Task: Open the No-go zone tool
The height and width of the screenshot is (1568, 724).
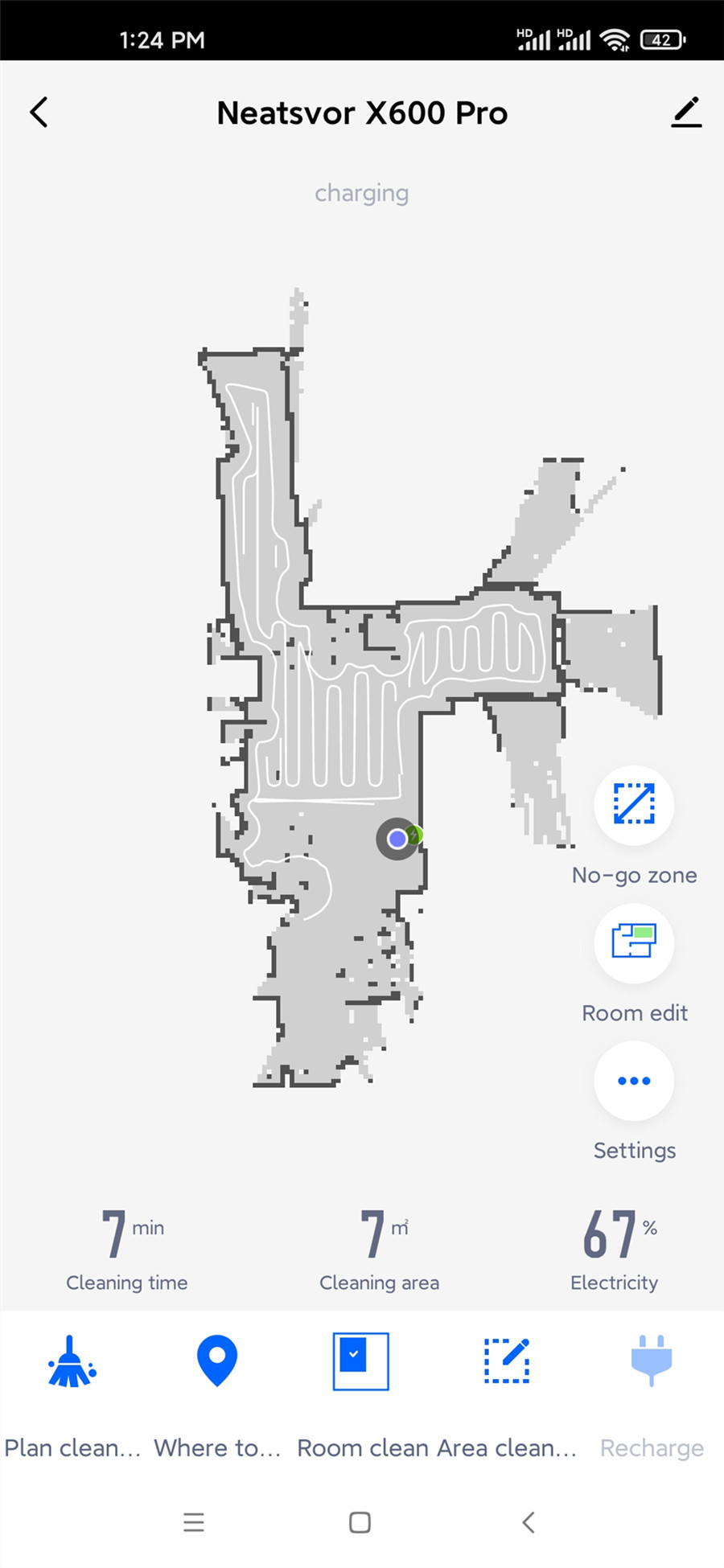Action: coord(634,804)
